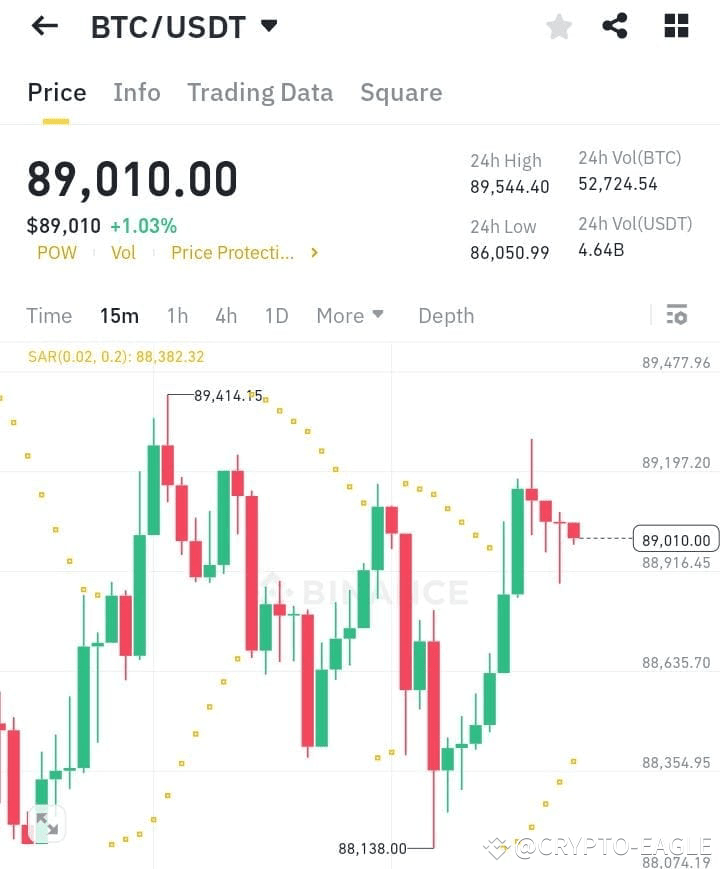
Task: Tap the back arrow to exit chart
Action: click(x=44, y=26)
